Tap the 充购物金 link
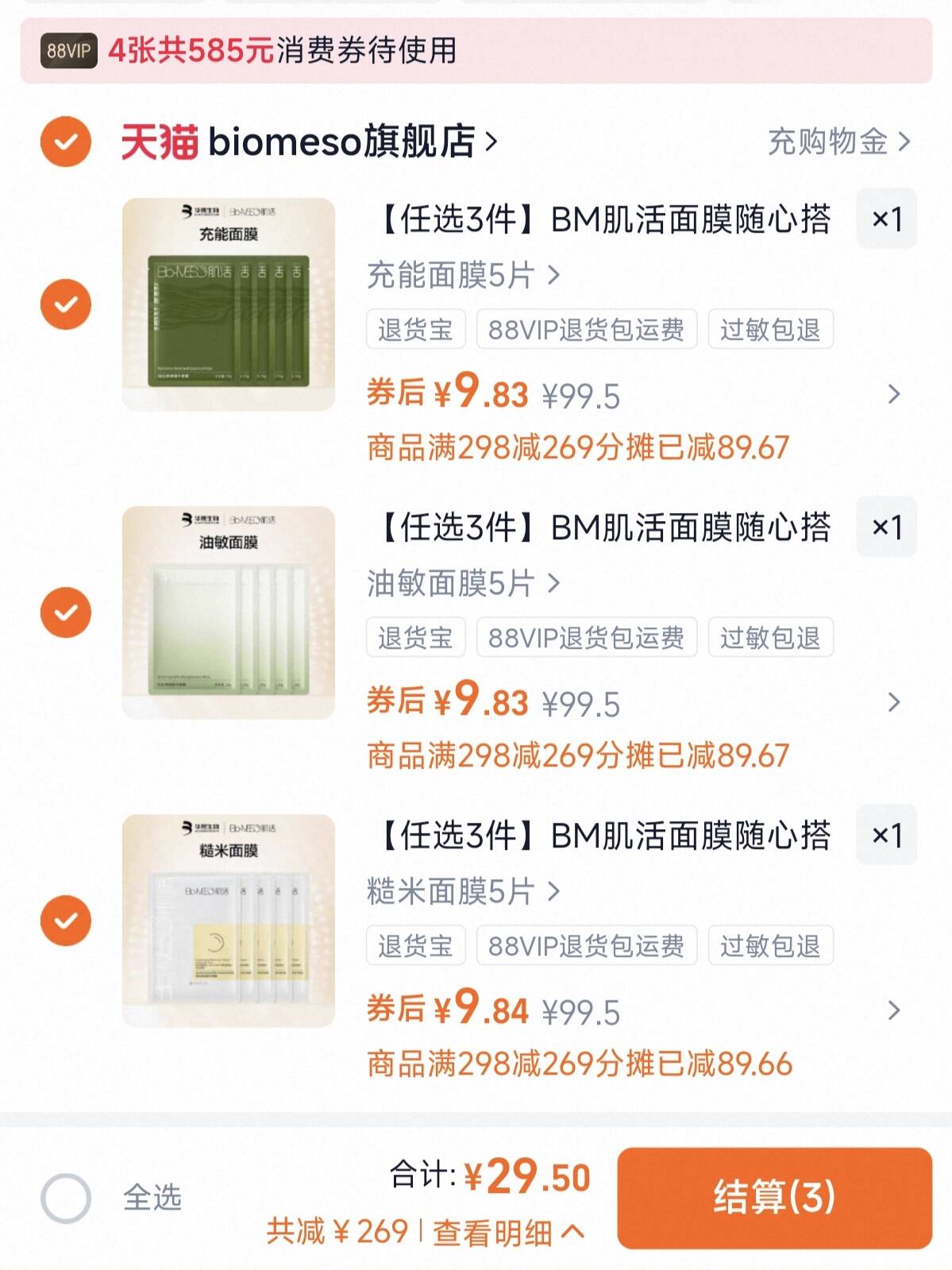 (838, 141)
